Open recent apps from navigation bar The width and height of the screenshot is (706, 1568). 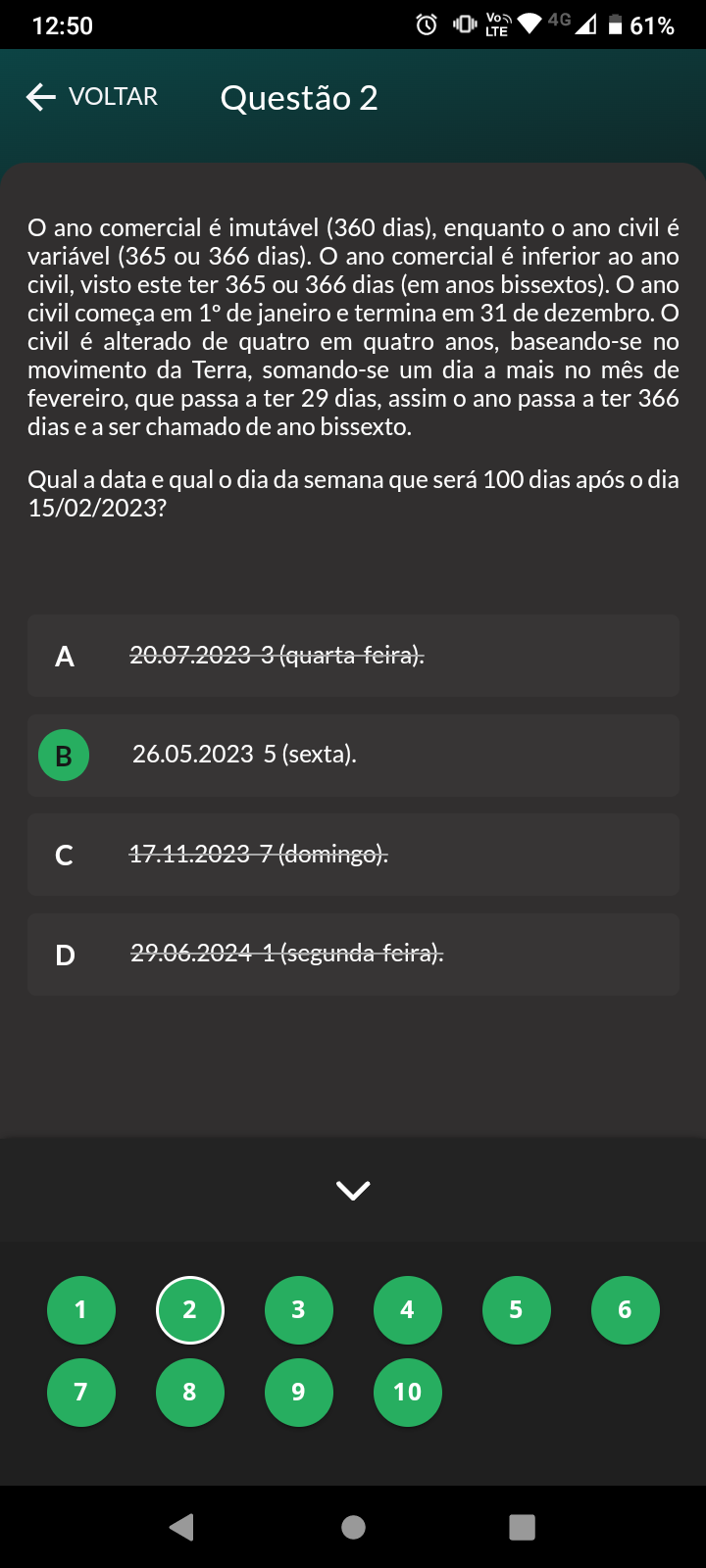click(x=523, y=1527)
